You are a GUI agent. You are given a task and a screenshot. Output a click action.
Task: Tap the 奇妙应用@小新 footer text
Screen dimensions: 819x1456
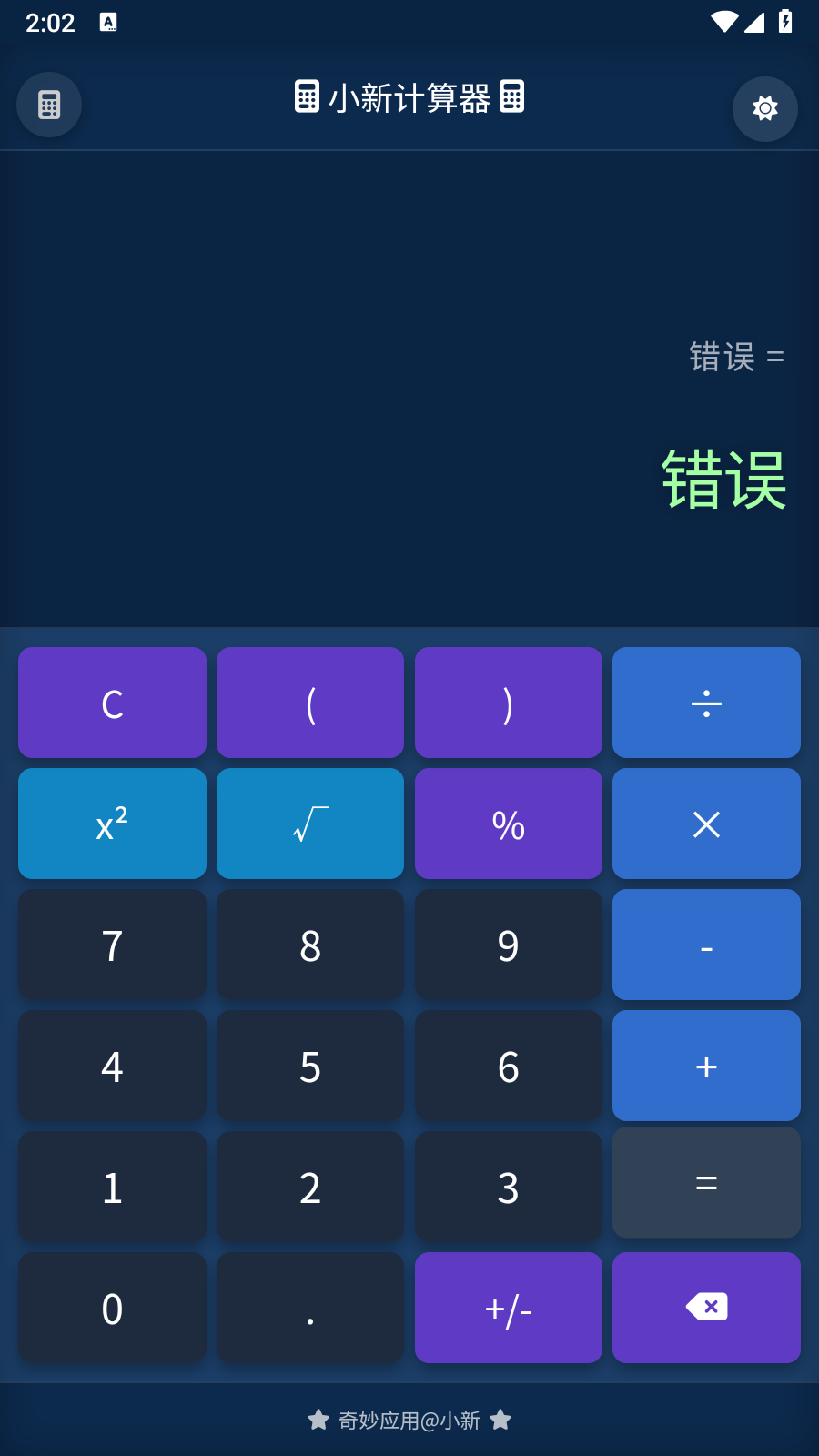click(x=409, y=1420)
